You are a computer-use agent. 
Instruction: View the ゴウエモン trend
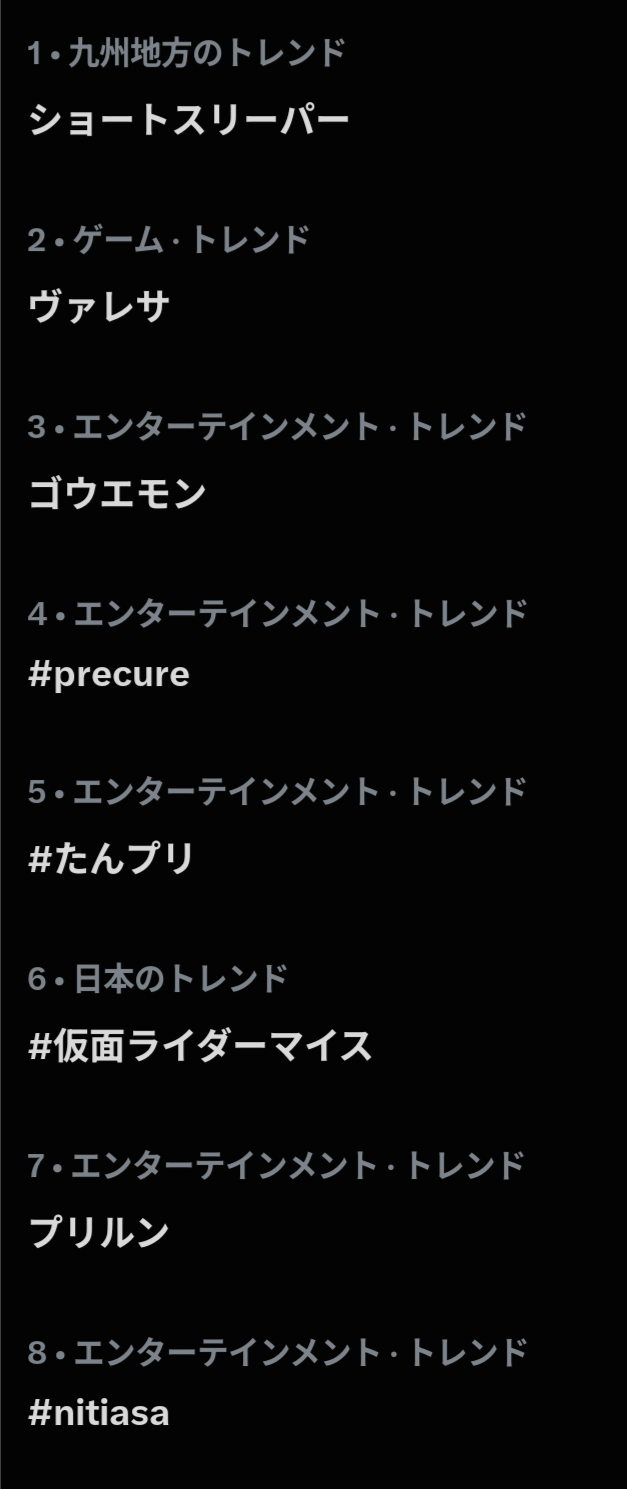[117, 493]
